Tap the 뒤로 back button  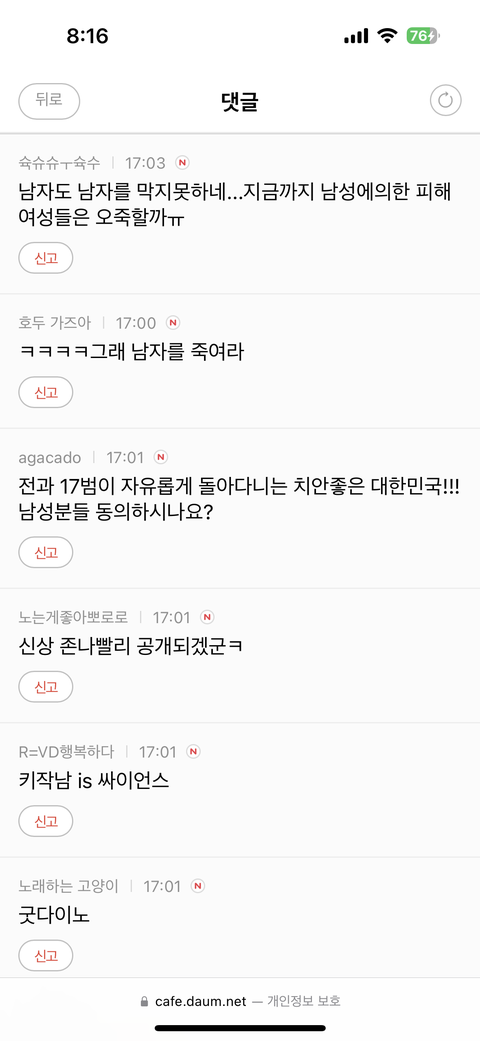point(49,101)
